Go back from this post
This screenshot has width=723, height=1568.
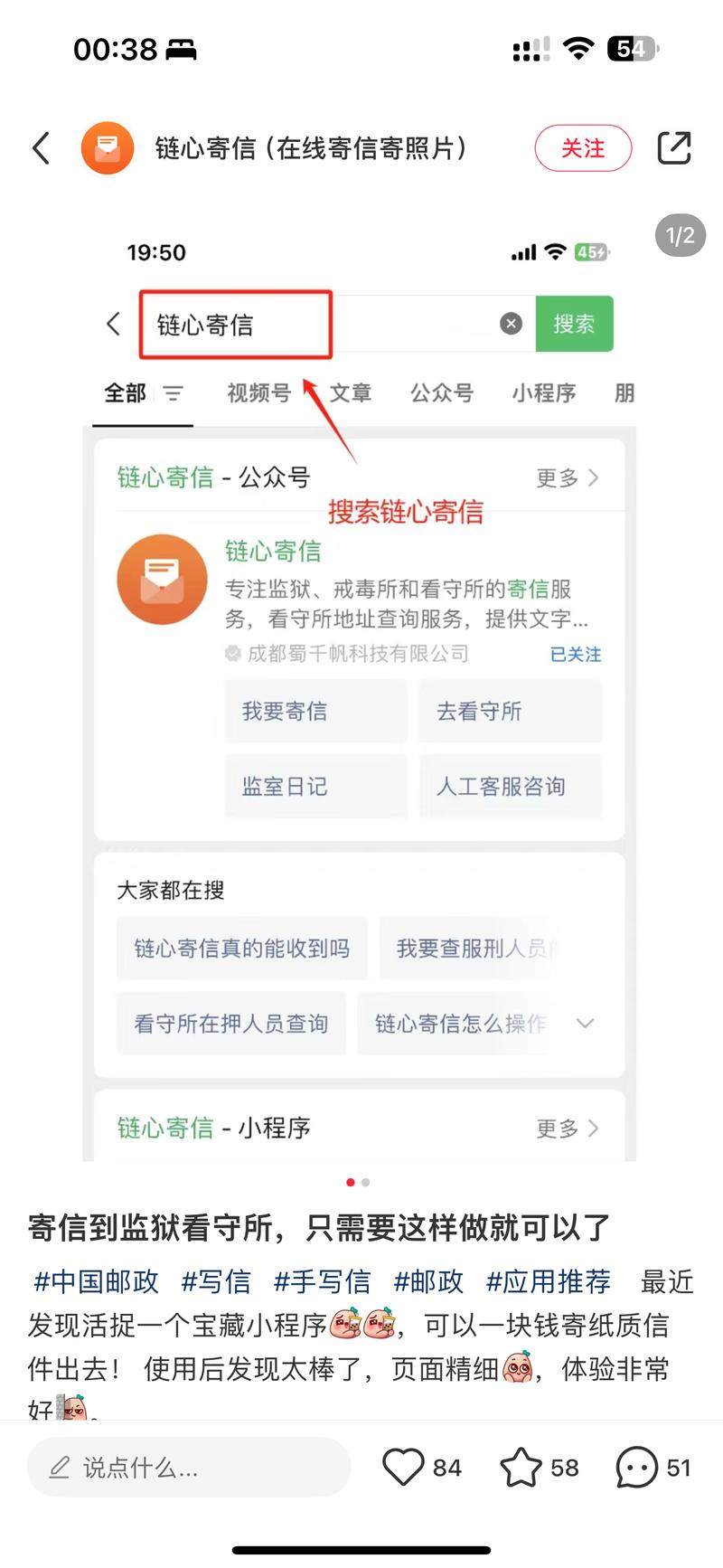click(42, 148)
